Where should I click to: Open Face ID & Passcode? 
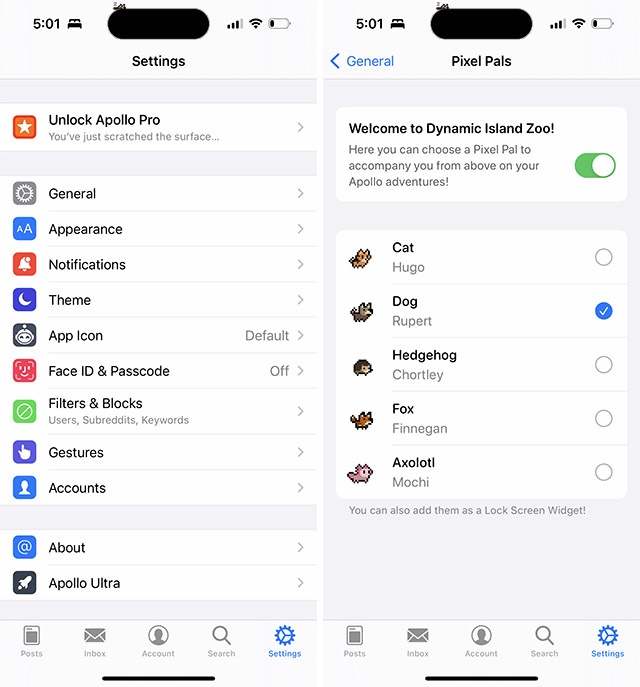158,371
